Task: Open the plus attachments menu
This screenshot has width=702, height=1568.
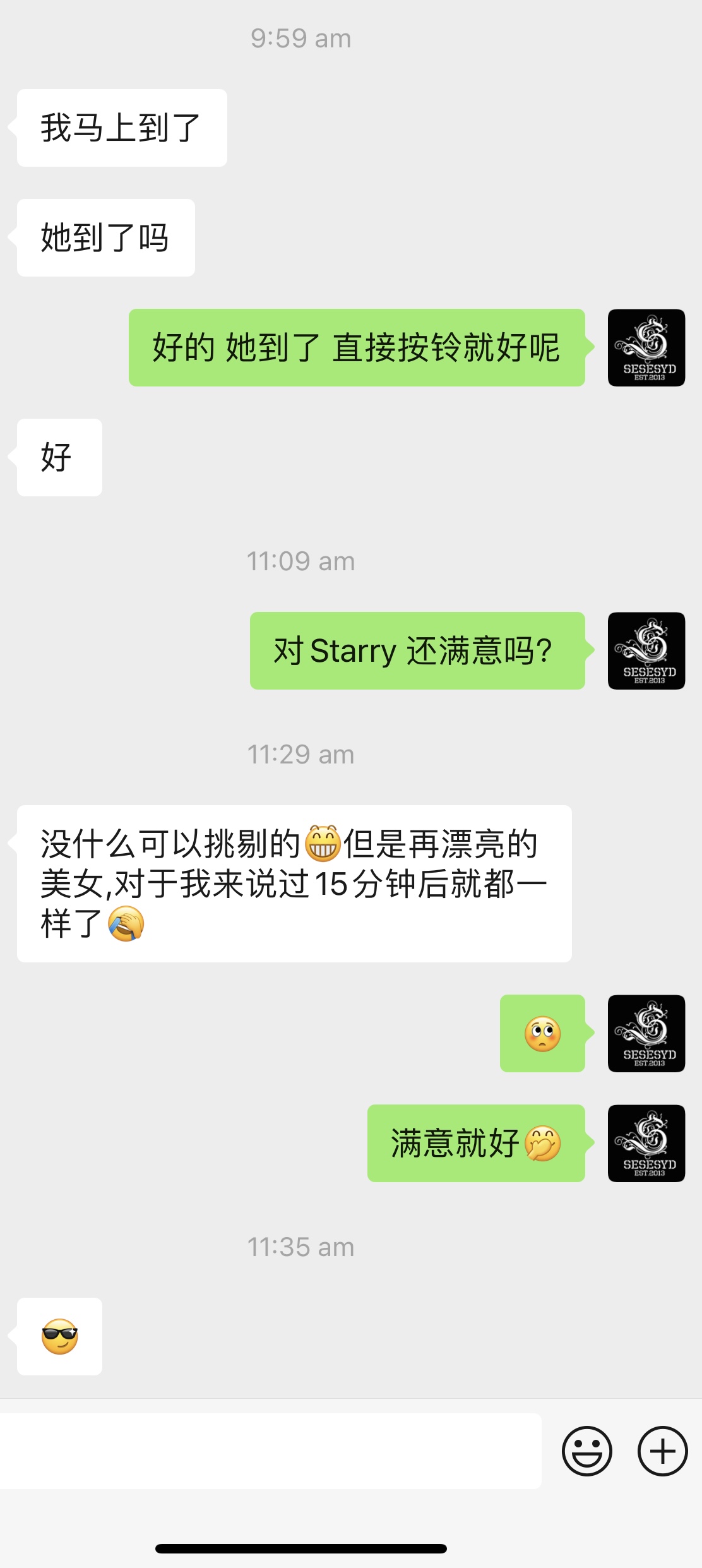Action: (x=662, y=1451)
